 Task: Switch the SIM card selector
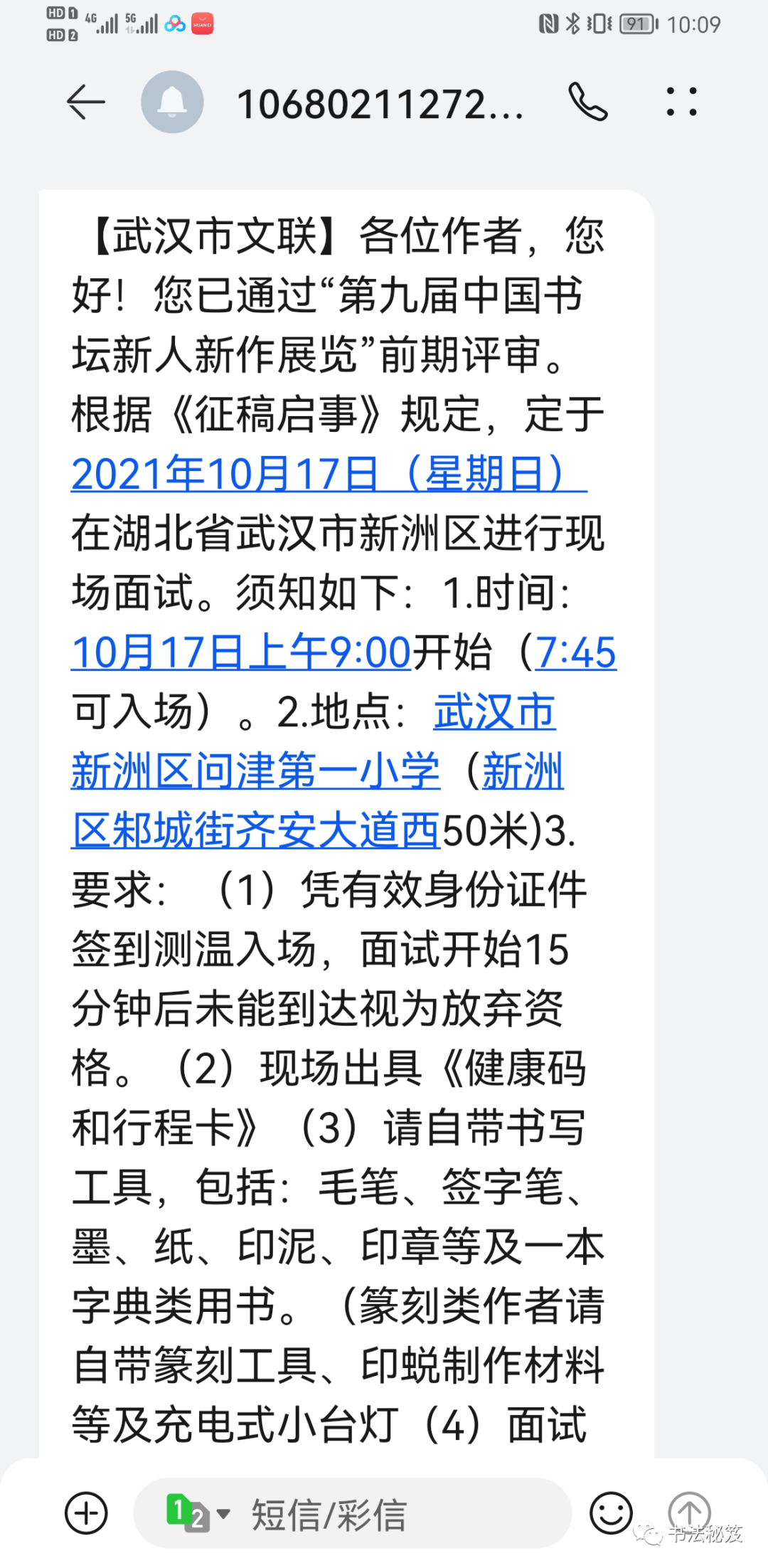click(x=198, y=1513)
